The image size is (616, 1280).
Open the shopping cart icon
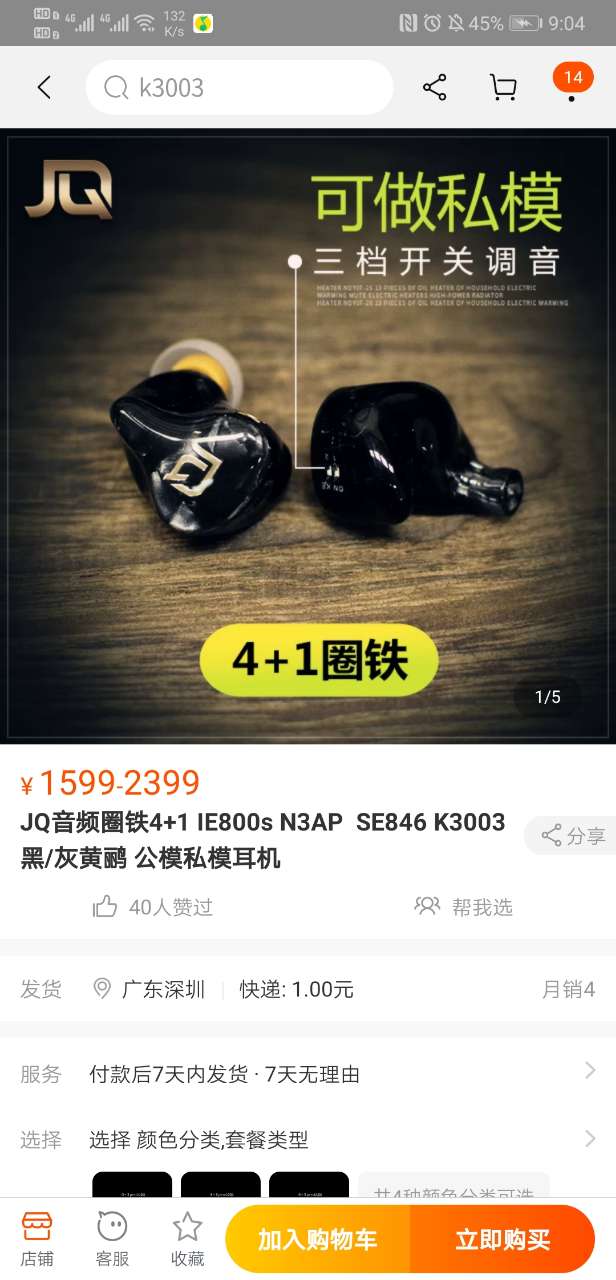tap(503, 88)
